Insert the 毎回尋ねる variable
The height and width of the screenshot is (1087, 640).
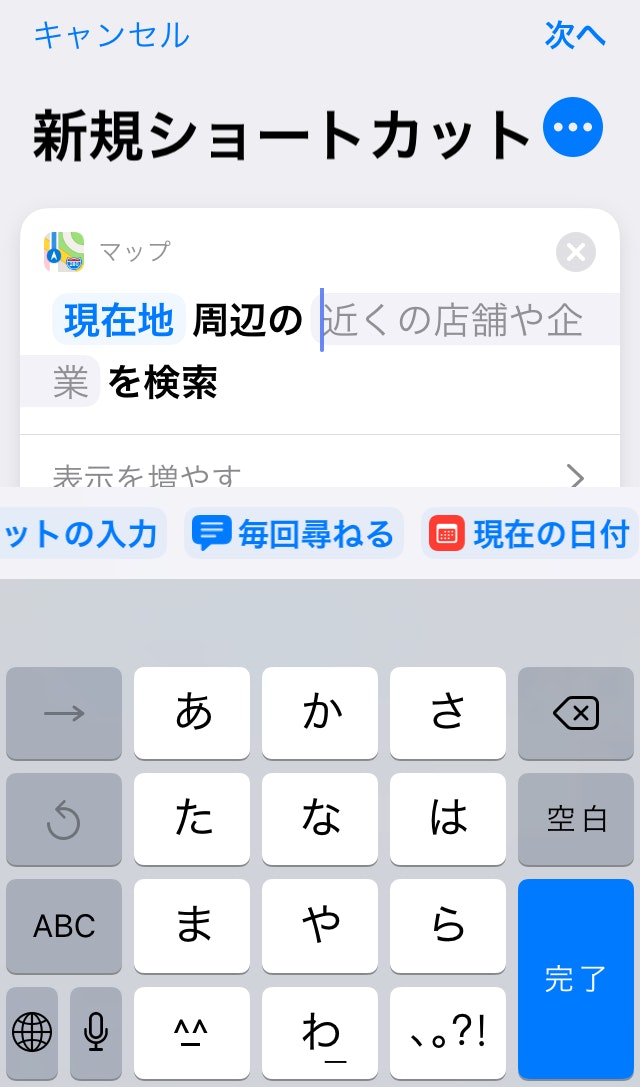pyautogui.click(x=294, y=534)
